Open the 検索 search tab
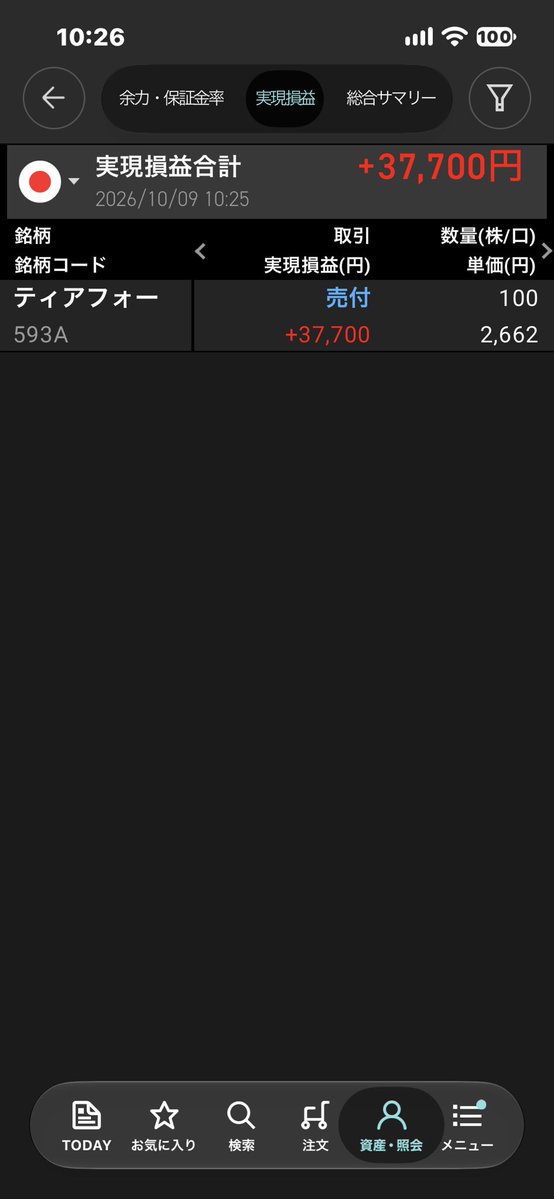 tap(241, 1126)
